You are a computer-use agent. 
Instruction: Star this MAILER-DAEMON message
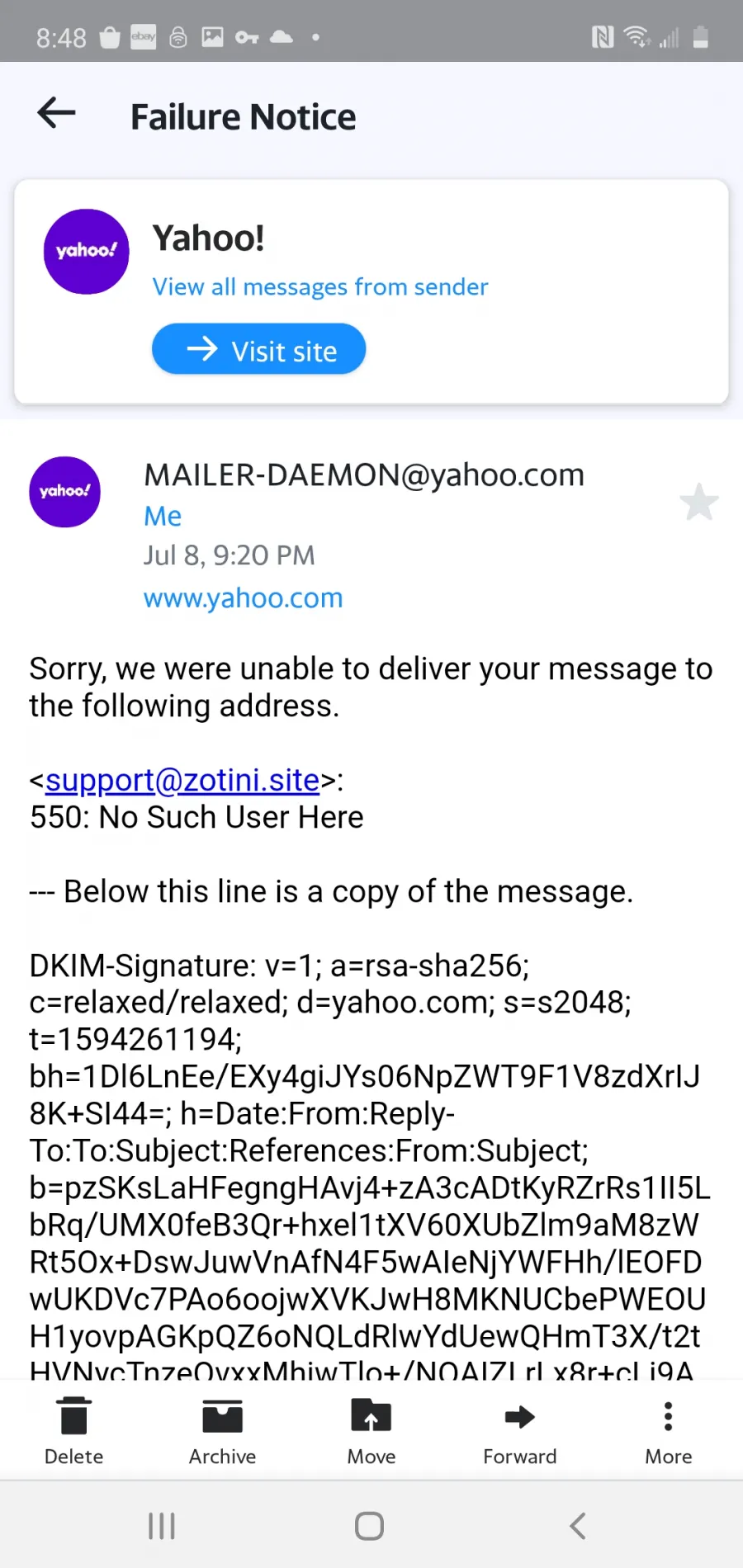tap(698, 502)
